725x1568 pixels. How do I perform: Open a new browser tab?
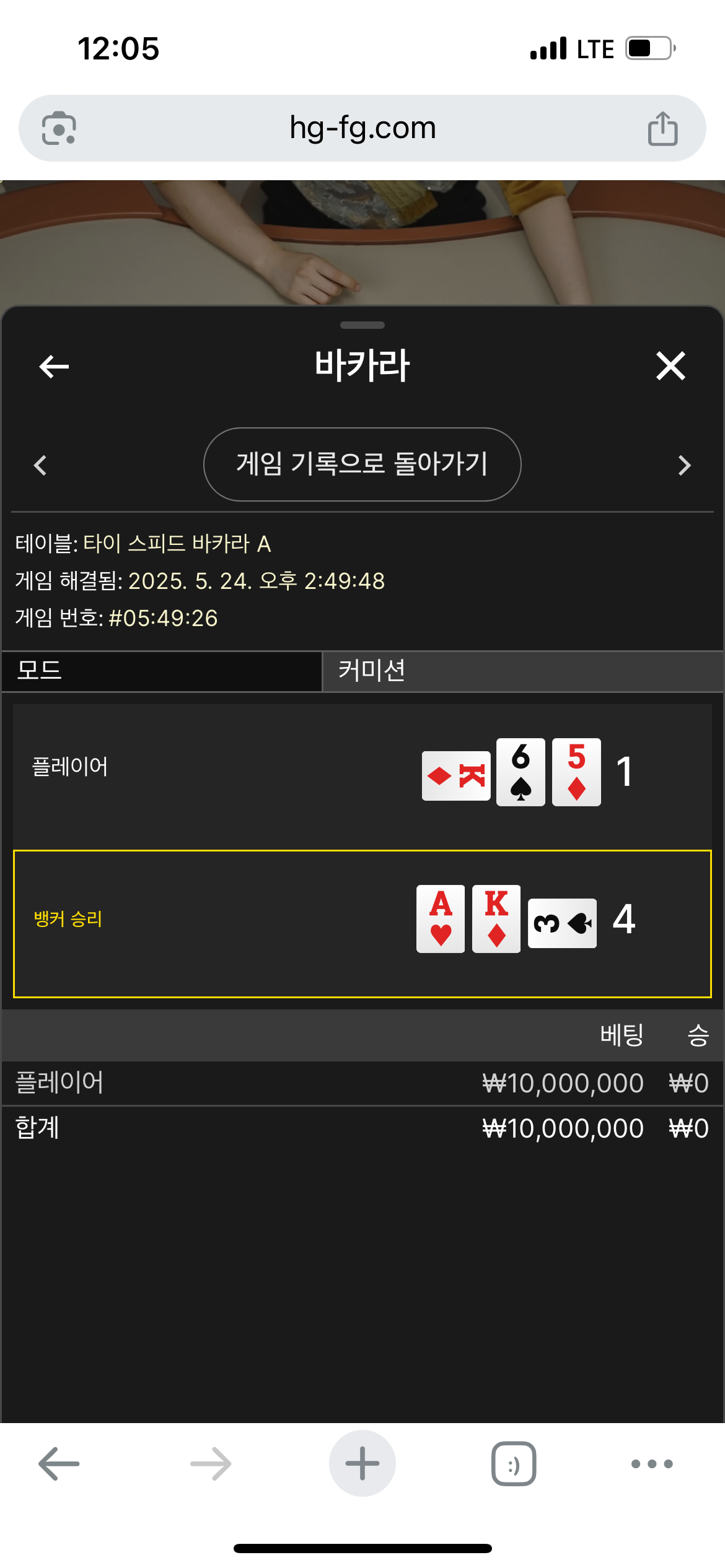(362, 1464)
